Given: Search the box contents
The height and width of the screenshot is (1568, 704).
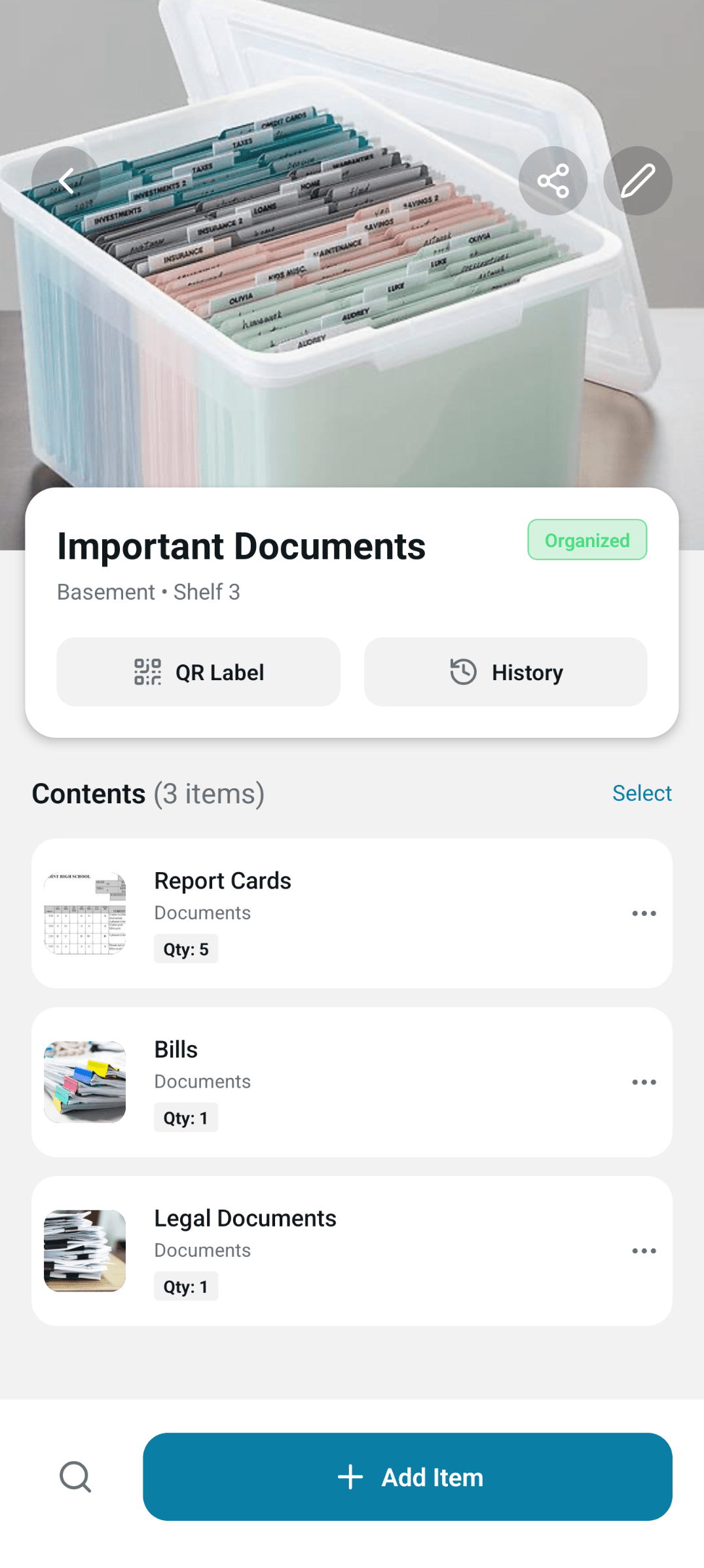Looking at the screenshot, I should tap(75, 1477).
